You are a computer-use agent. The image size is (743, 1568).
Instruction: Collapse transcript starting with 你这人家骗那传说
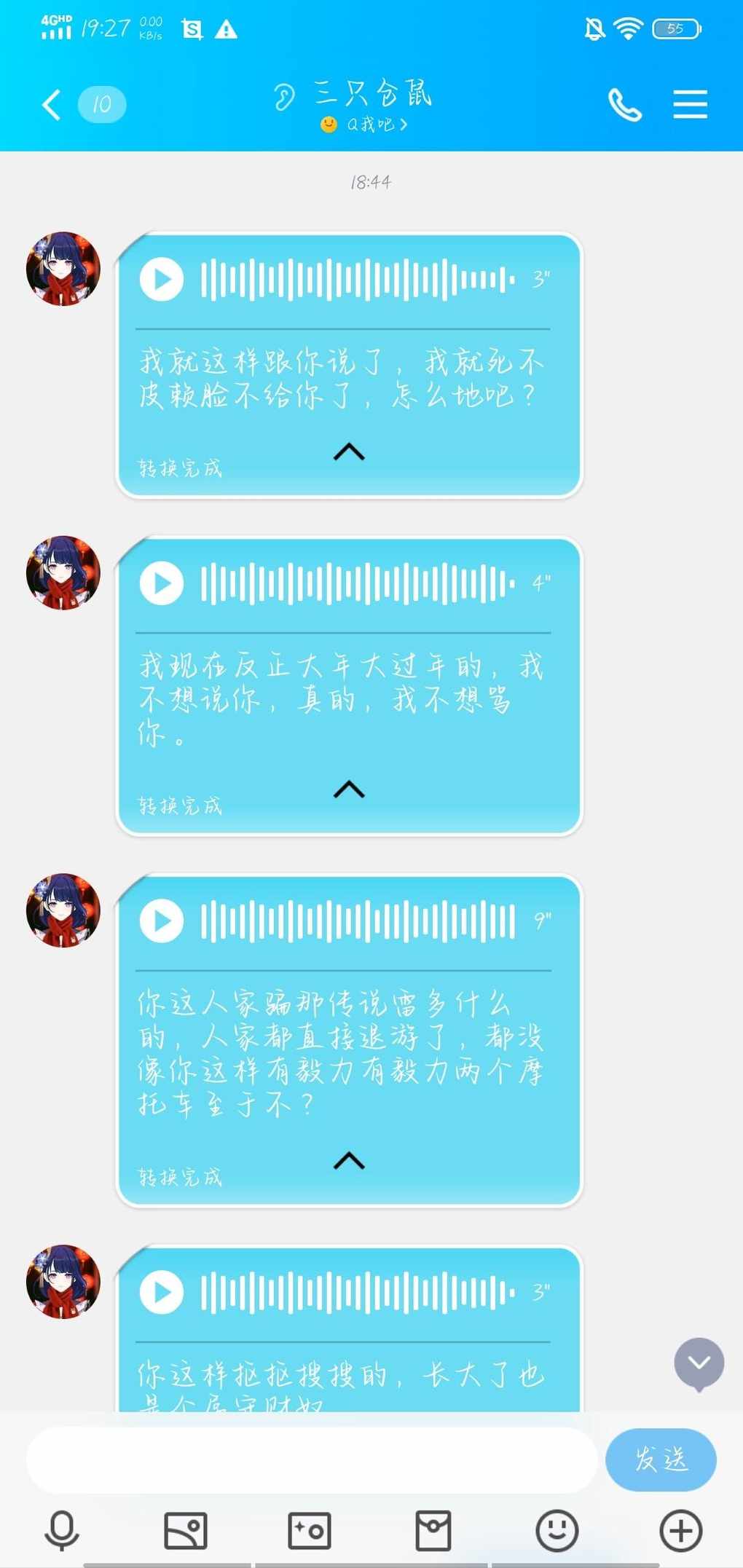pyautogui.click(x=348, y=1161)
